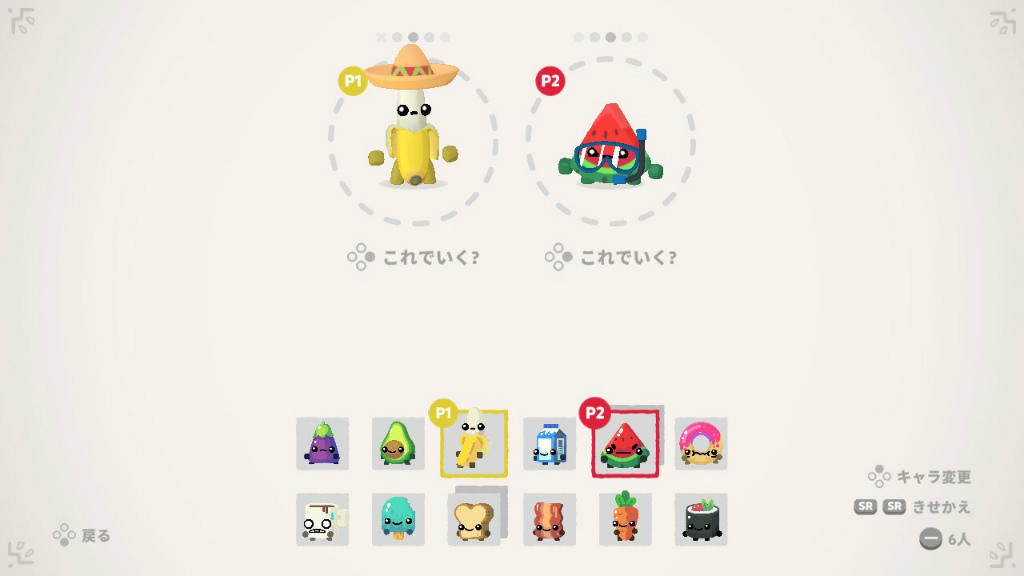The width and height of the screenshot is (1024, 576).
Task: Pick the banana character tile
Action: coord(474,444)
